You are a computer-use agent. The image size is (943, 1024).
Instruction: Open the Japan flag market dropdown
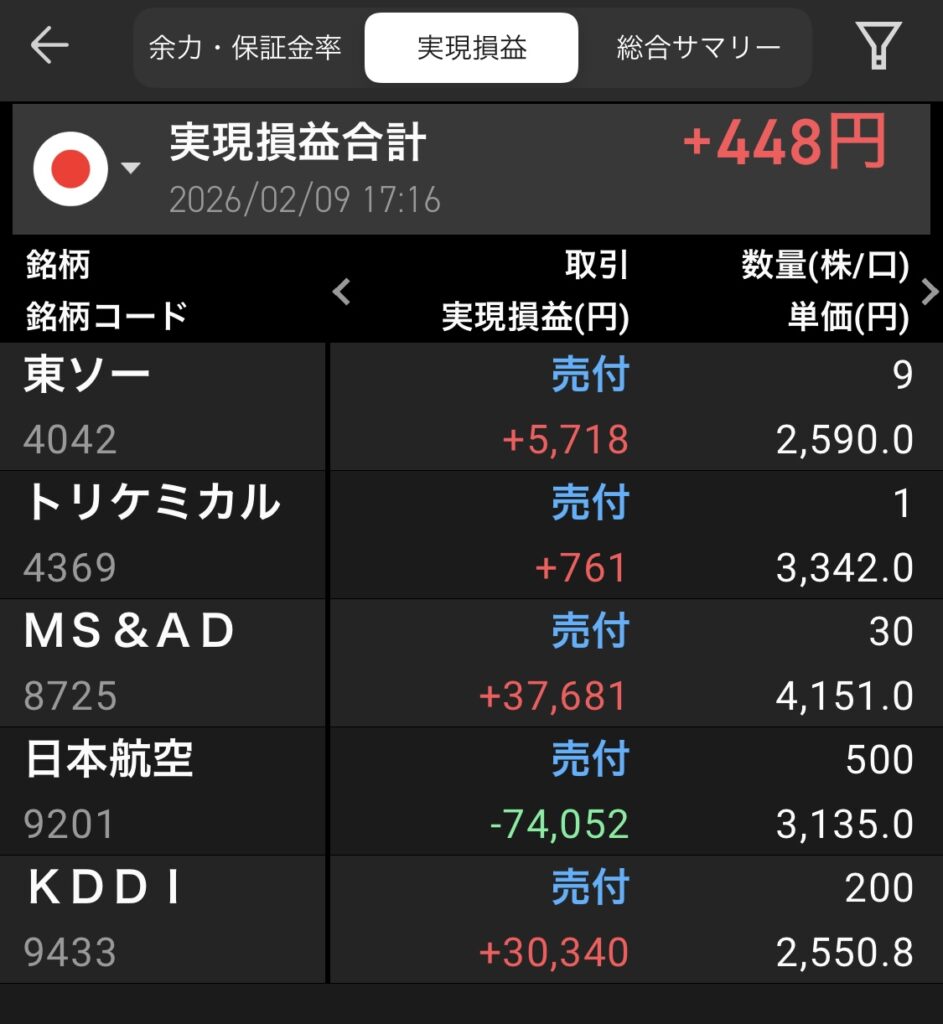[x=86, y=168]
